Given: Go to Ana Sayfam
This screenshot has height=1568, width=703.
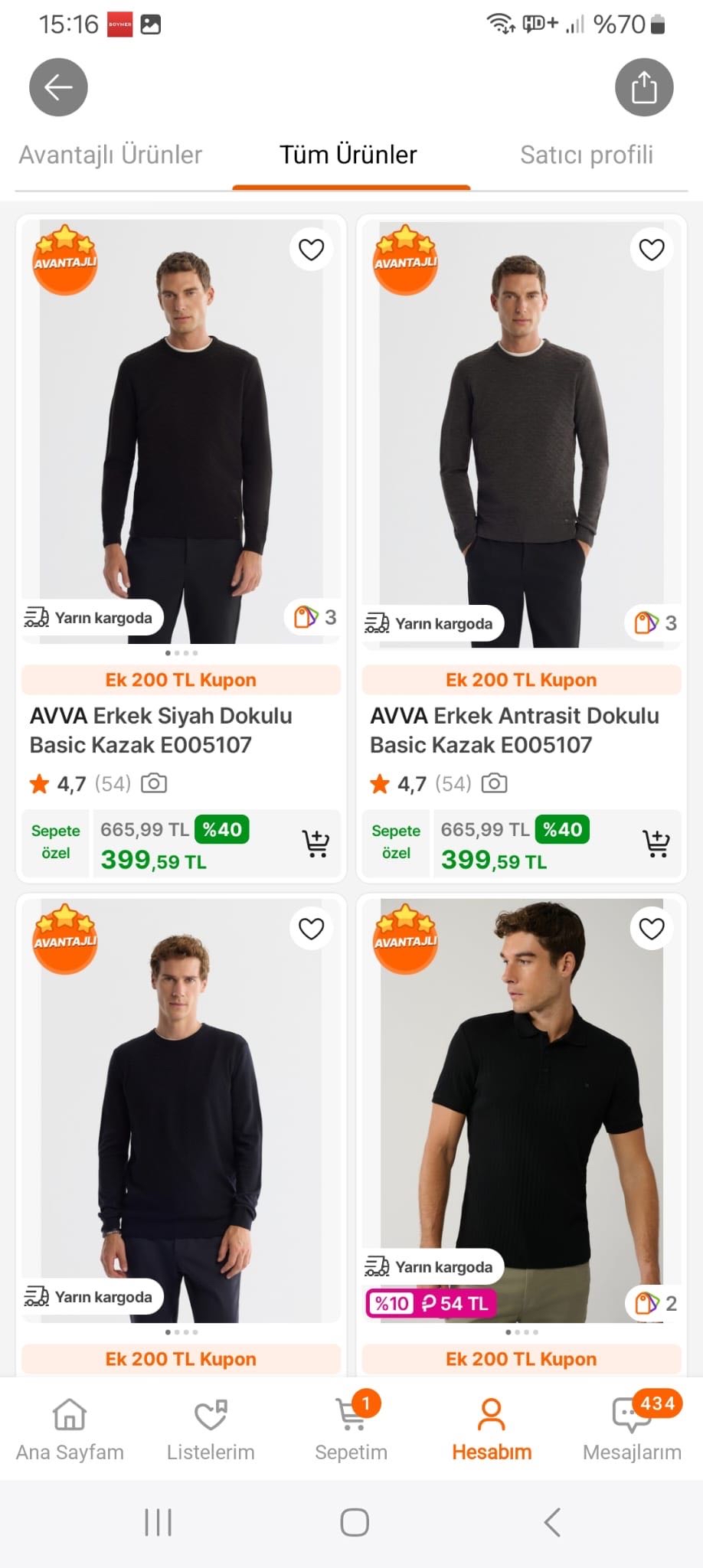Looking at the screenshot, I should [70, 1429].
